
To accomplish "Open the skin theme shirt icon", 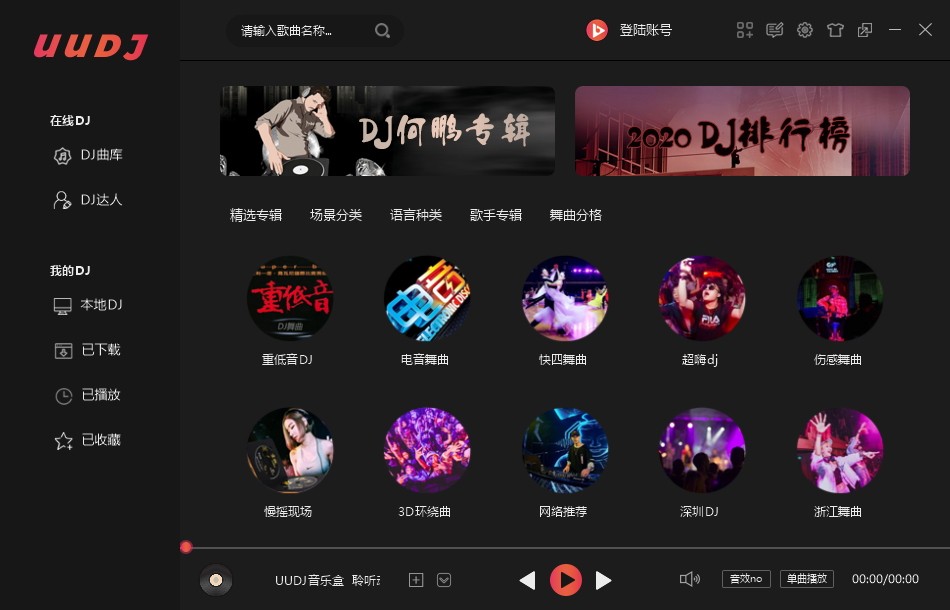I will 835,30.
